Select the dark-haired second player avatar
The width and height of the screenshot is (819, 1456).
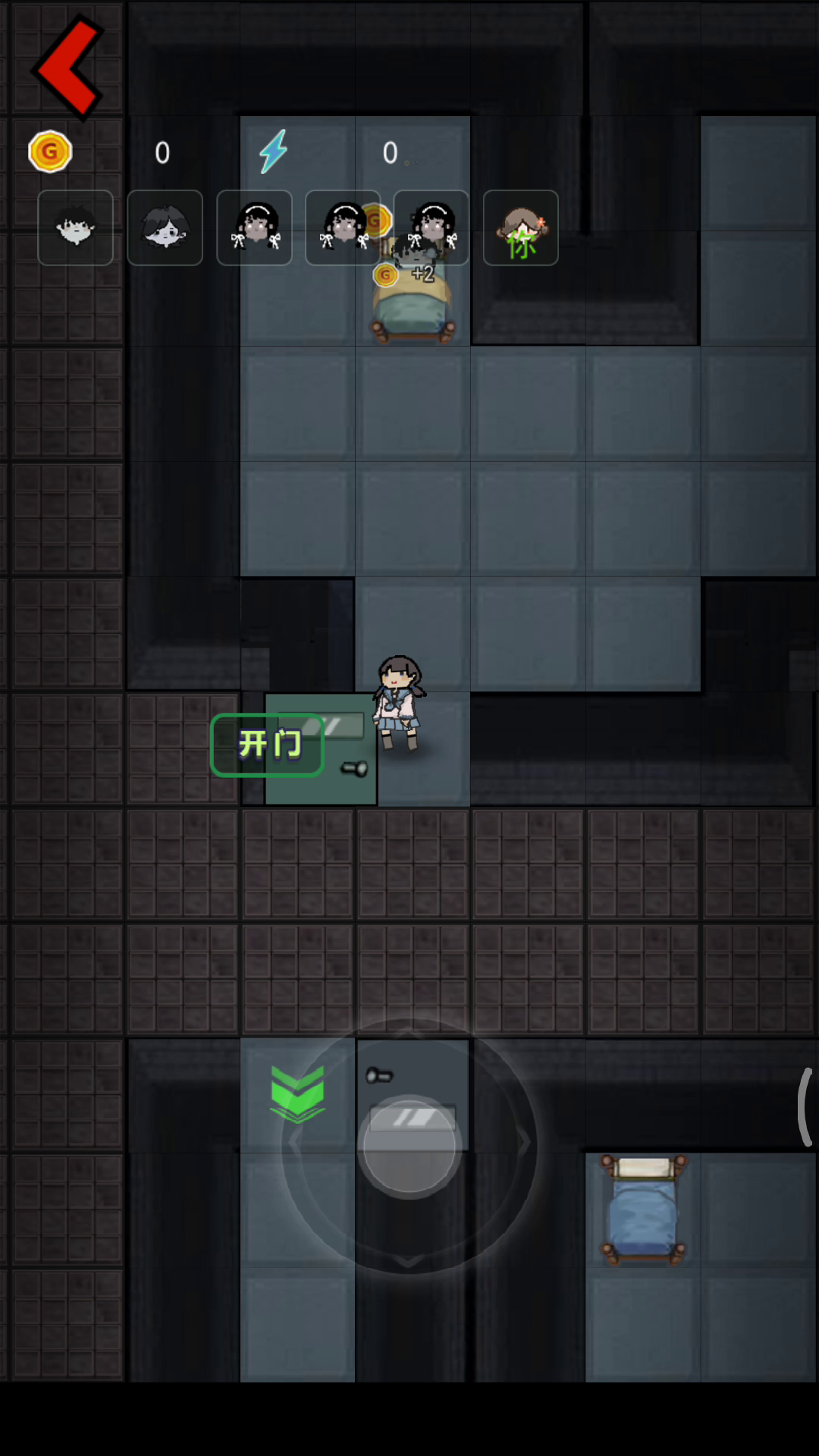point(165,227)
